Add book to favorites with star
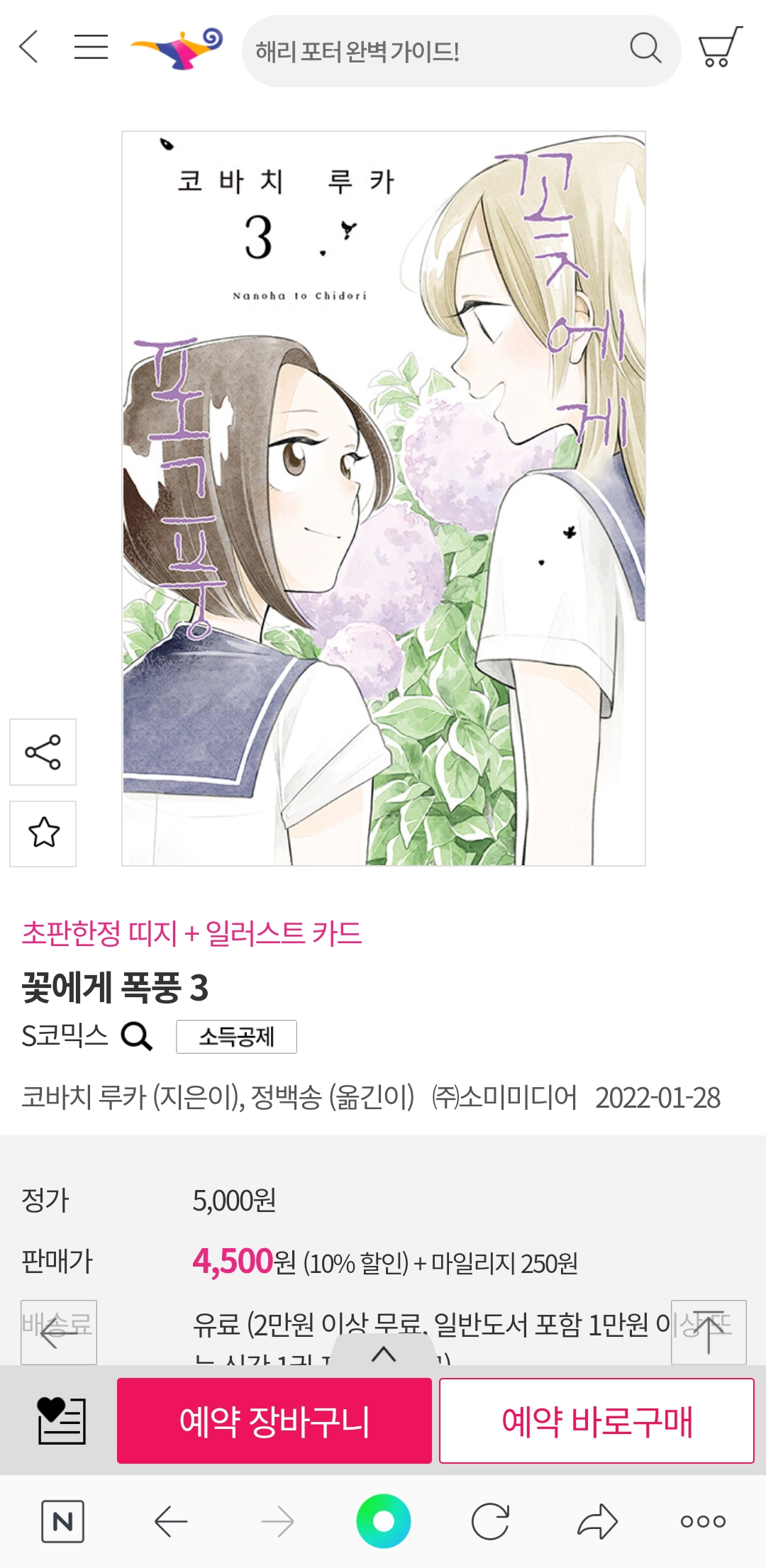Viewport: 766px width, 1568px height. 43,833
